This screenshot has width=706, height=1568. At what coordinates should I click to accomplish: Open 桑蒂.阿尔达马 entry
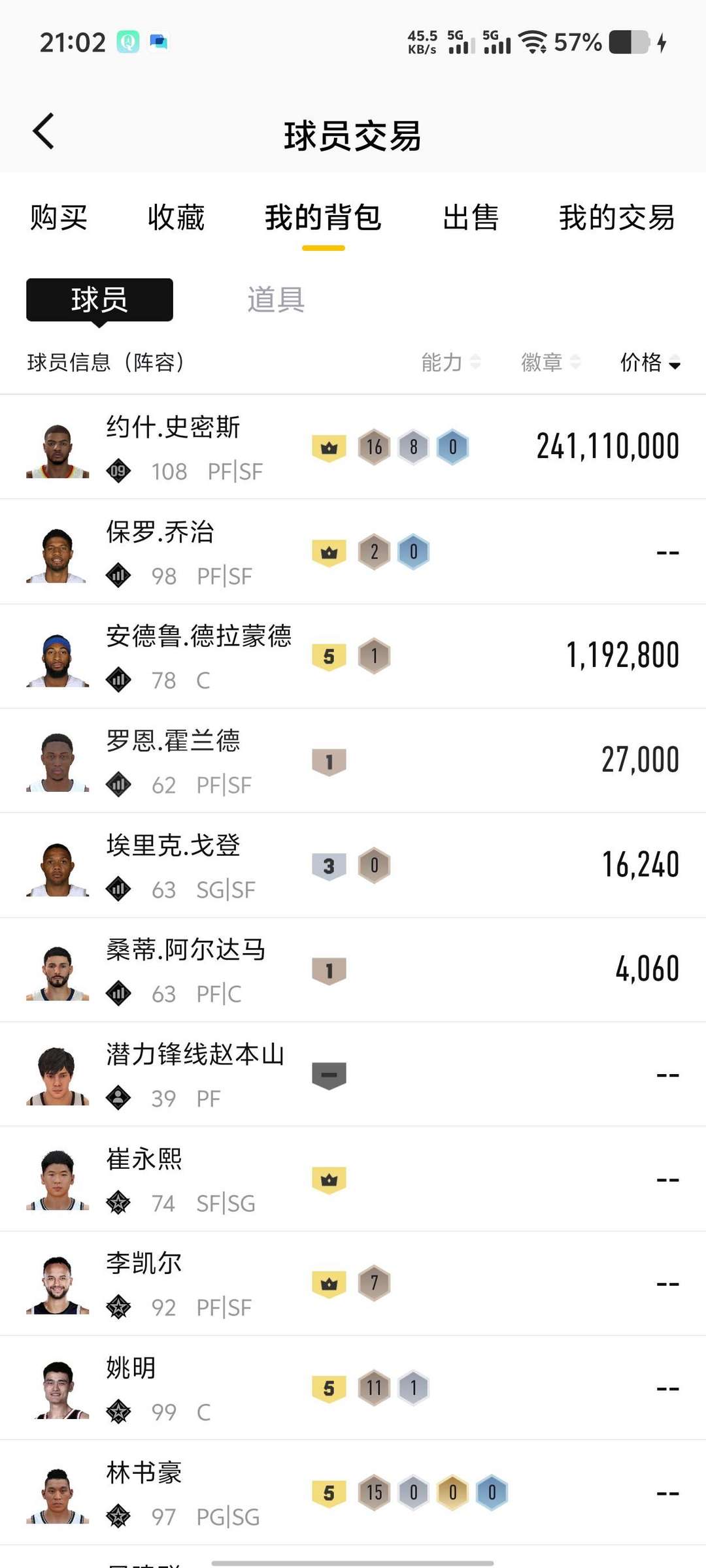coord(353,970)
